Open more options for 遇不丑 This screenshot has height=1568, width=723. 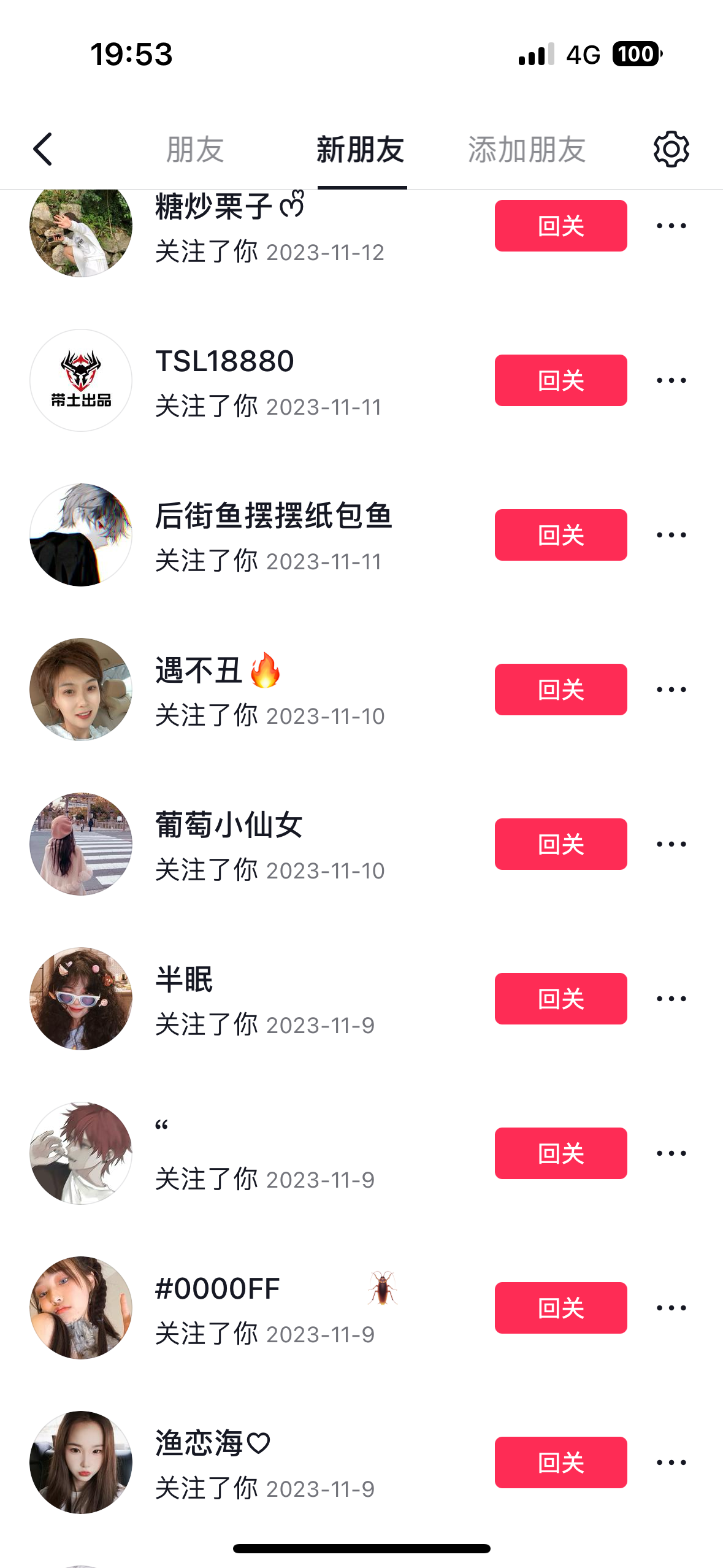[x=671, y=690]
